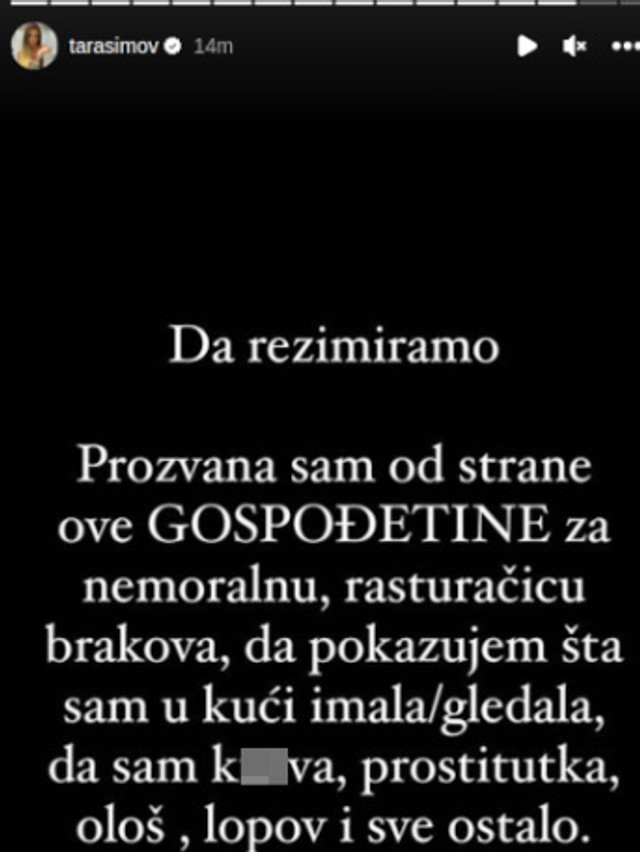Play the paused story
The width and height of the screenshot is (640, 852).
pos(527,46)
